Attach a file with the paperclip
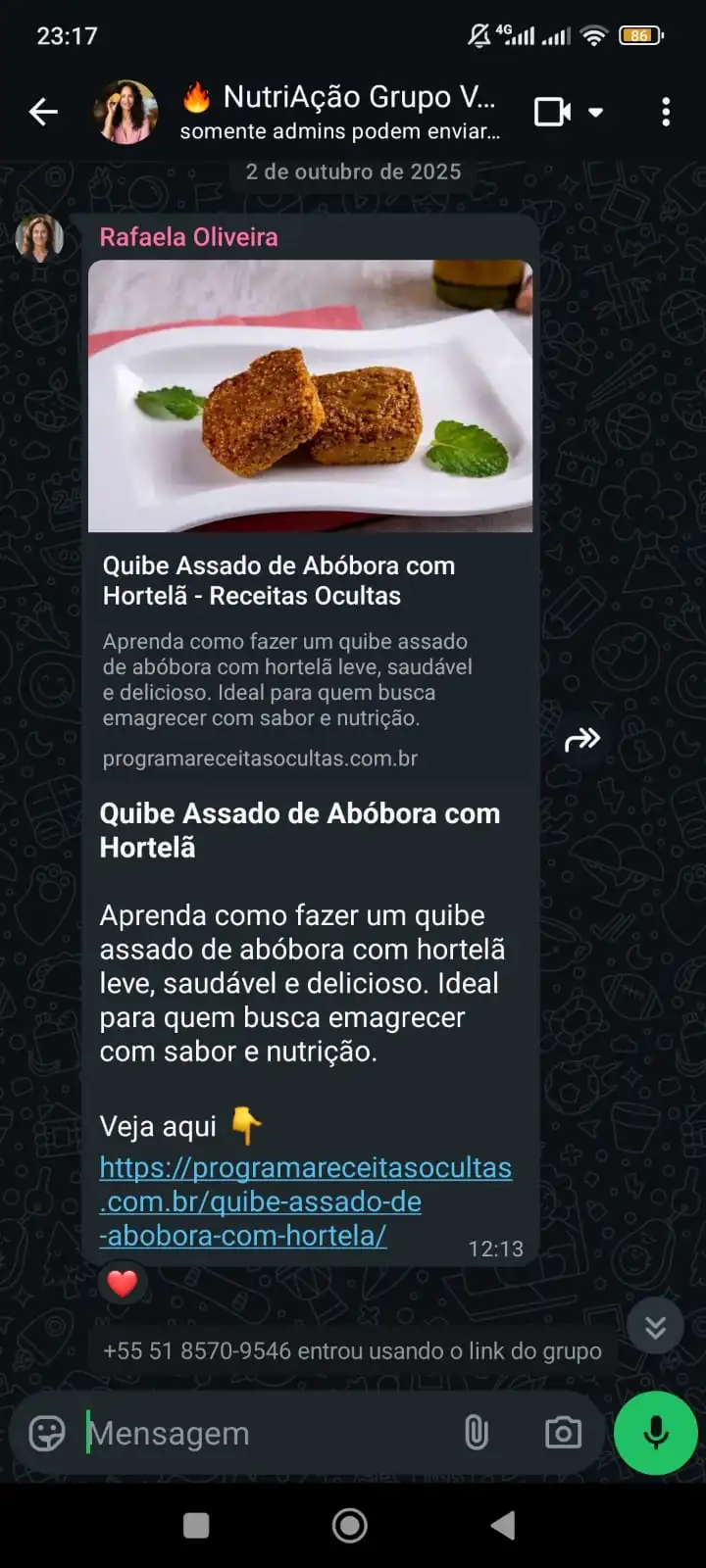This screenshot has height=1568, width=706. click(x=477, y=1434)
